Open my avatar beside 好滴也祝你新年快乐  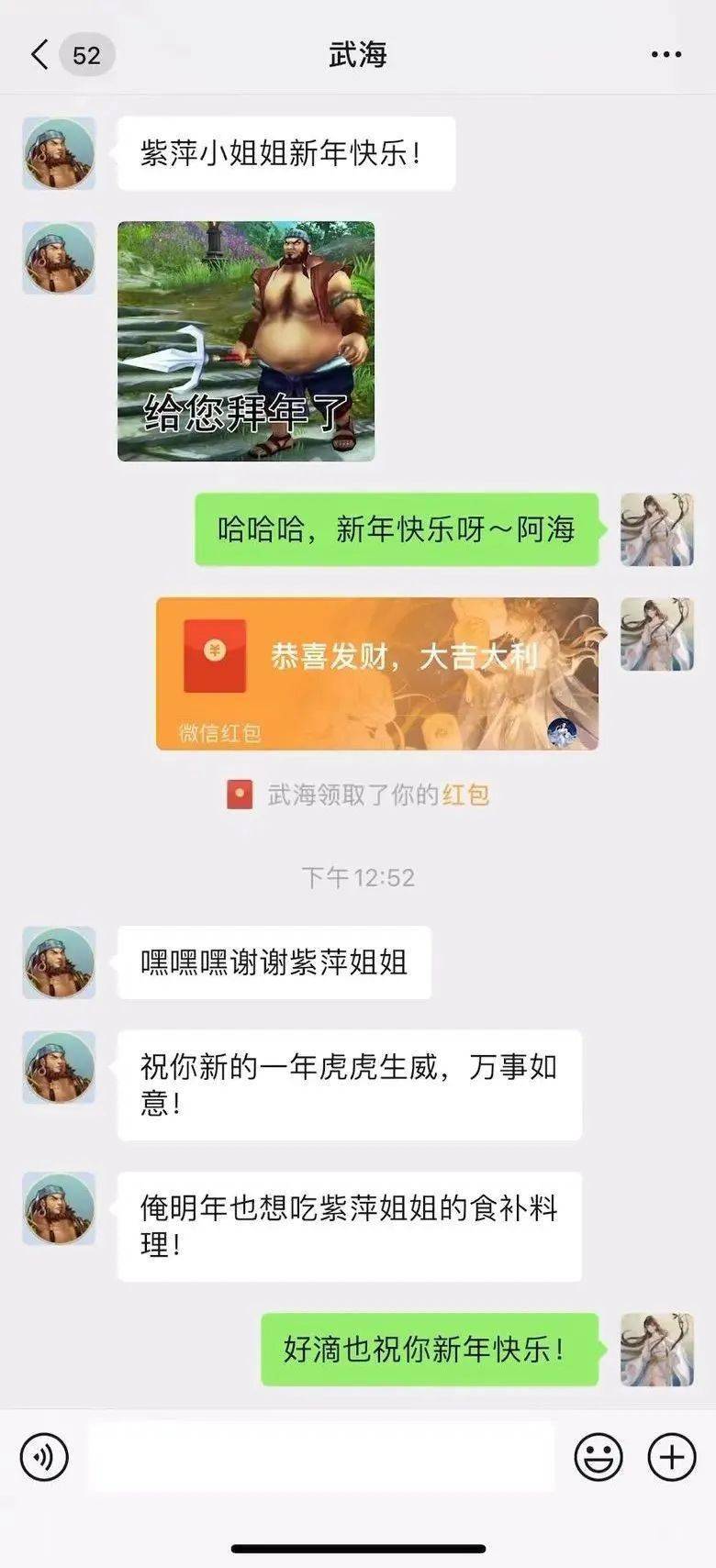click(x=656, y=1349)
